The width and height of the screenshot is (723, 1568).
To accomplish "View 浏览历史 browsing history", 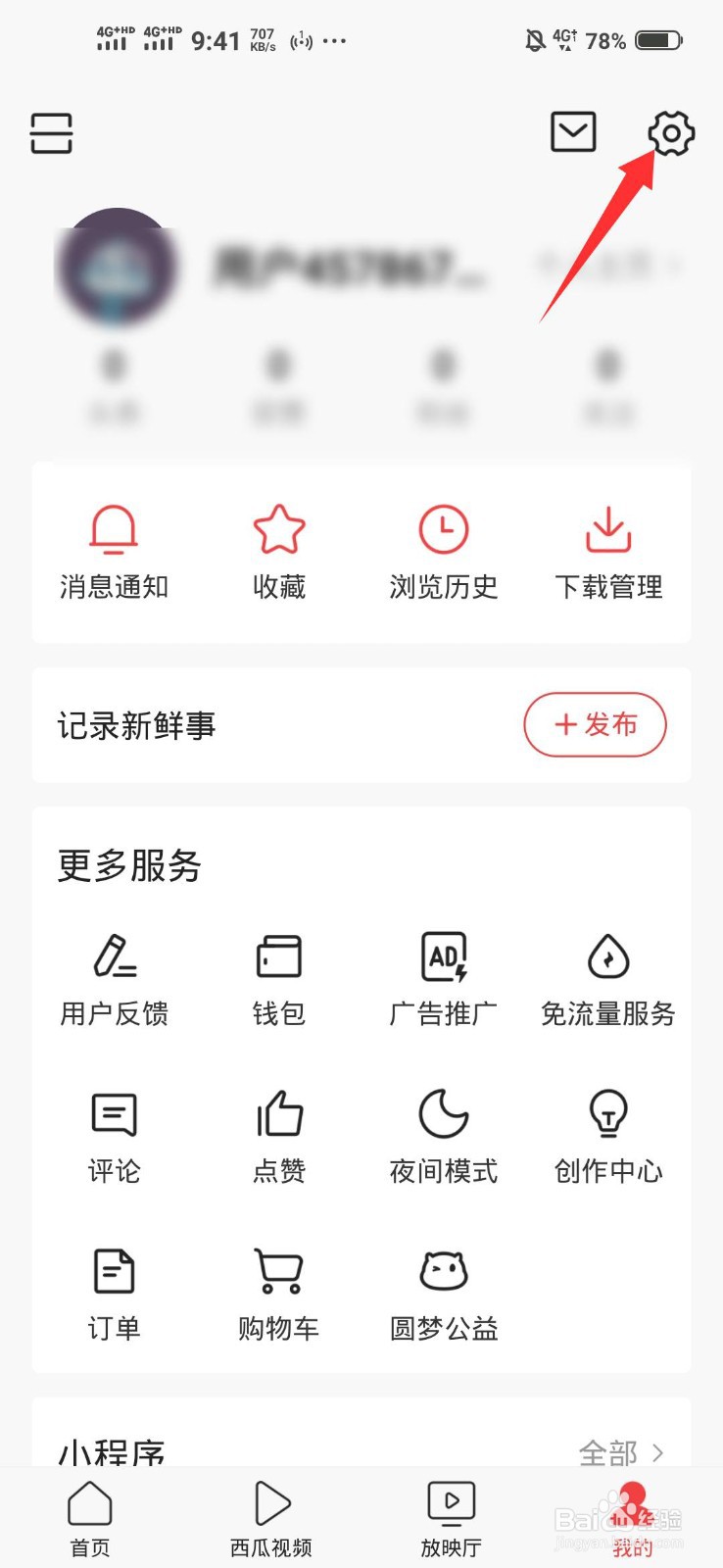I will (x=443, y=549).
